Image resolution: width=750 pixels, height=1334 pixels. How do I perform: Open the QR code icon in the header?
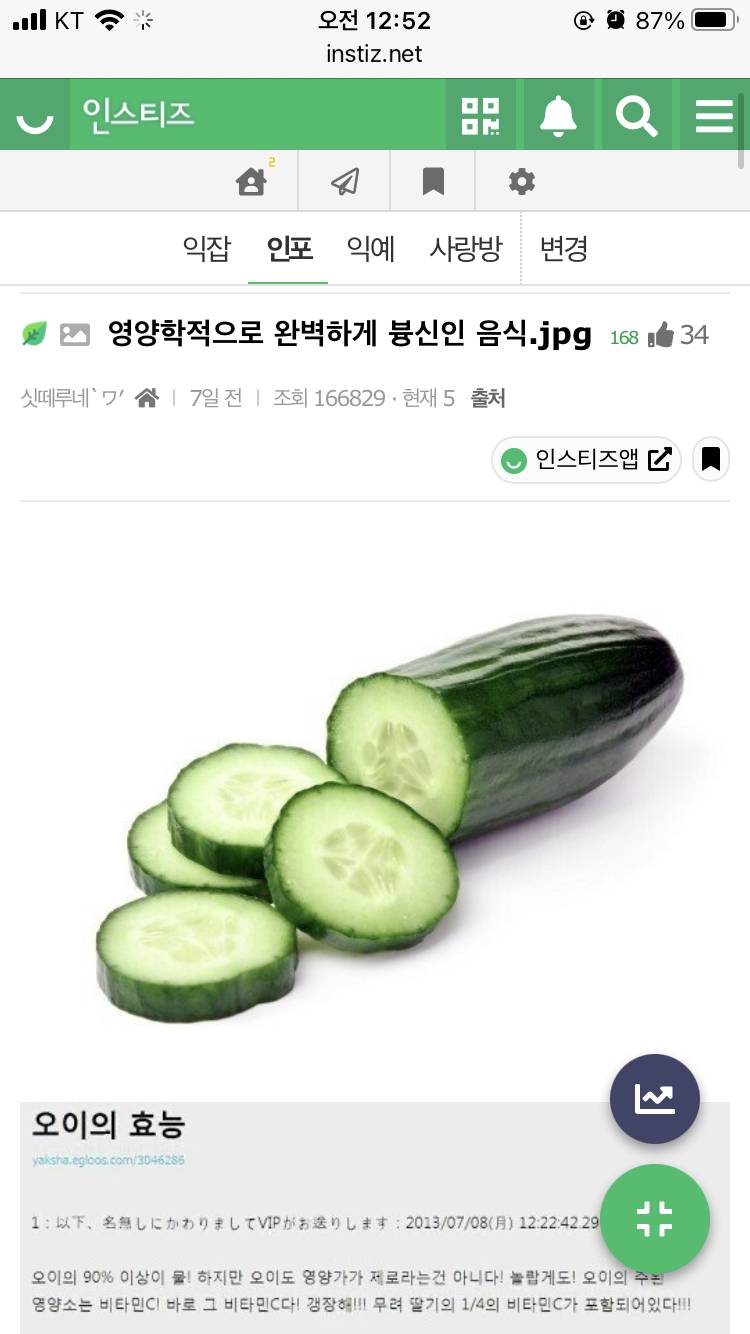(x=480, y=115)
